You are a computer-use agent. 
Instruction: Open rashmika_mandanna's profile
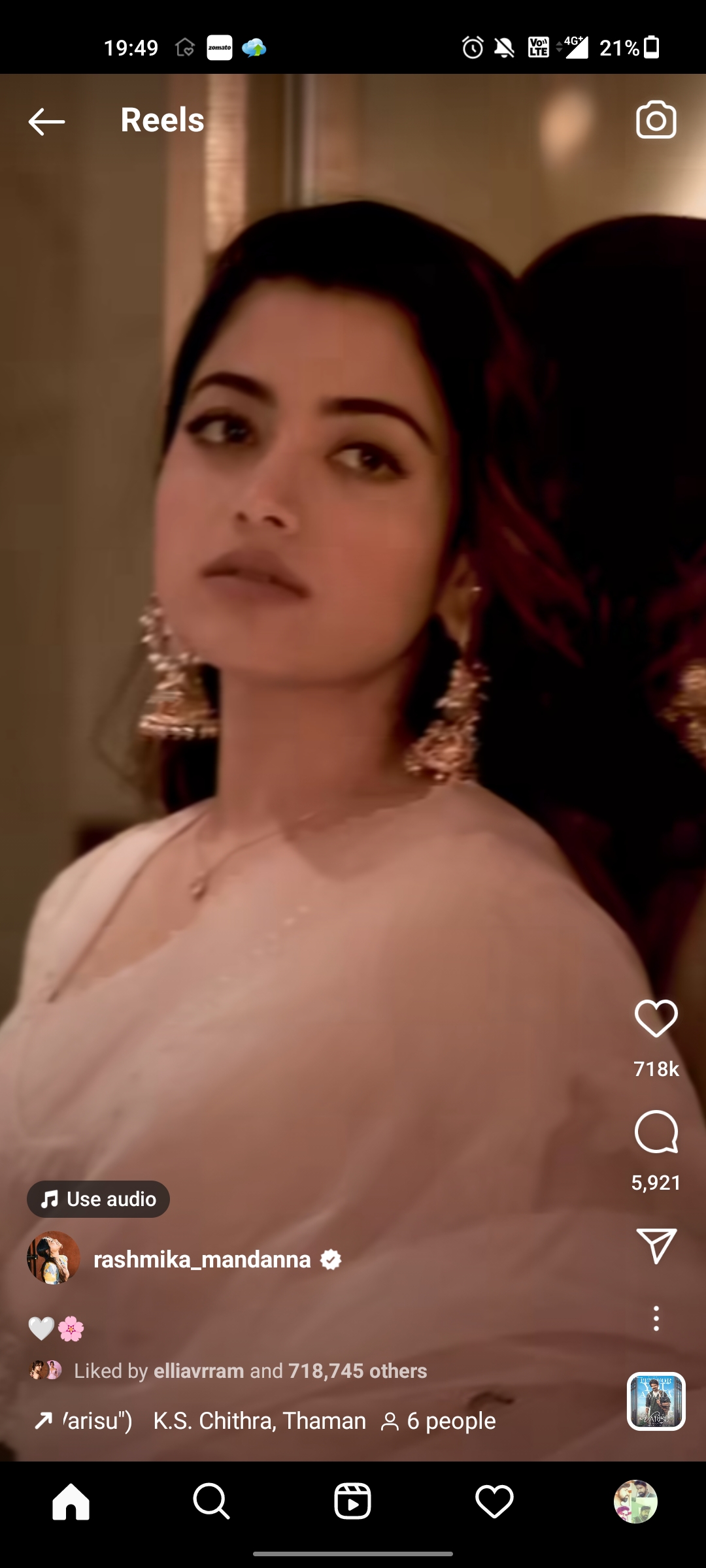[202, 1259]
